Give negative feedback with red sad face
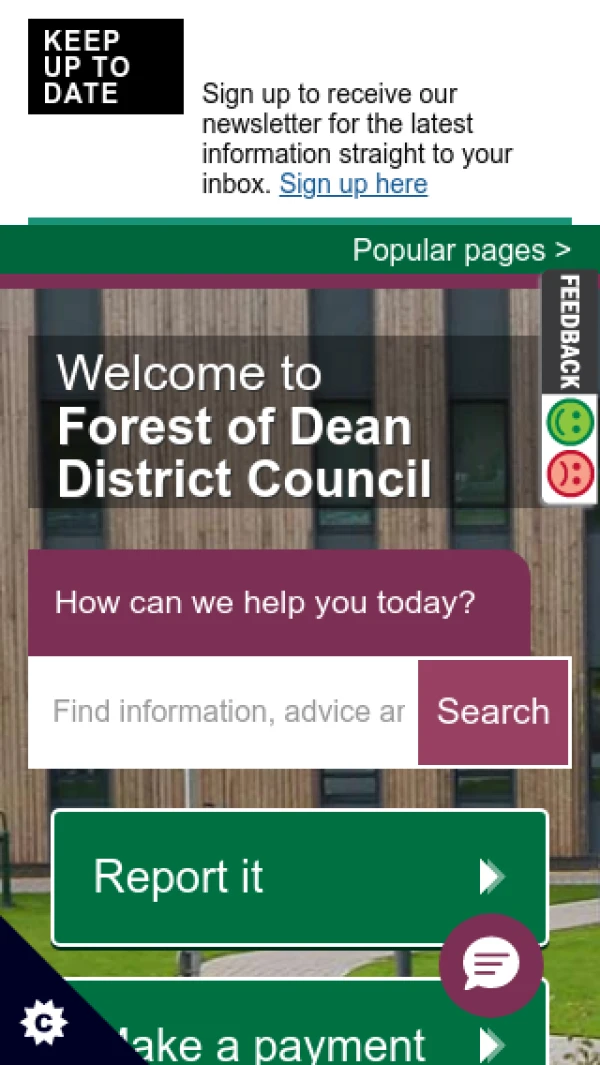 click(570, 473)
